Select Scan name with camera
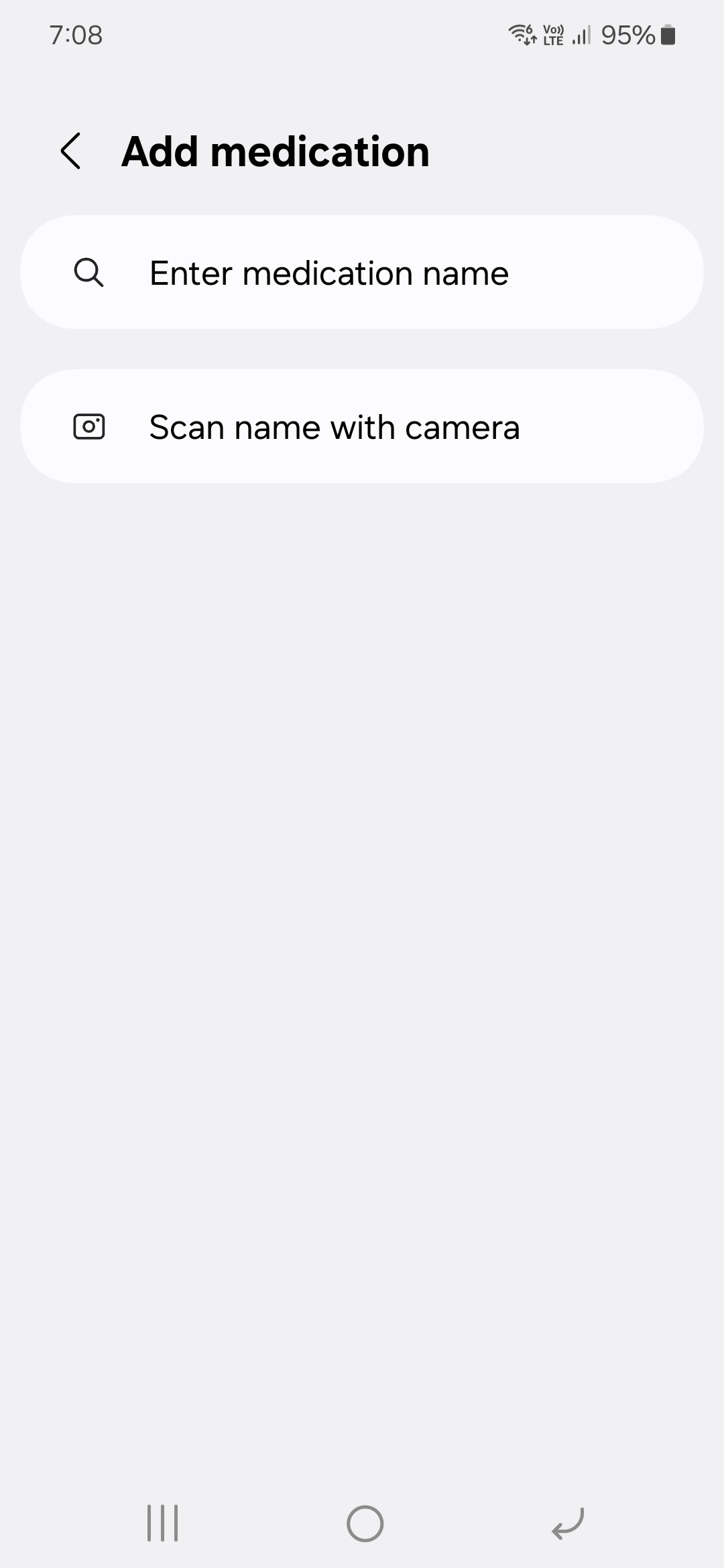Image resolution: width=724 pixels, height=1568 pixels. pyautogui.click(x=362, y=427)
